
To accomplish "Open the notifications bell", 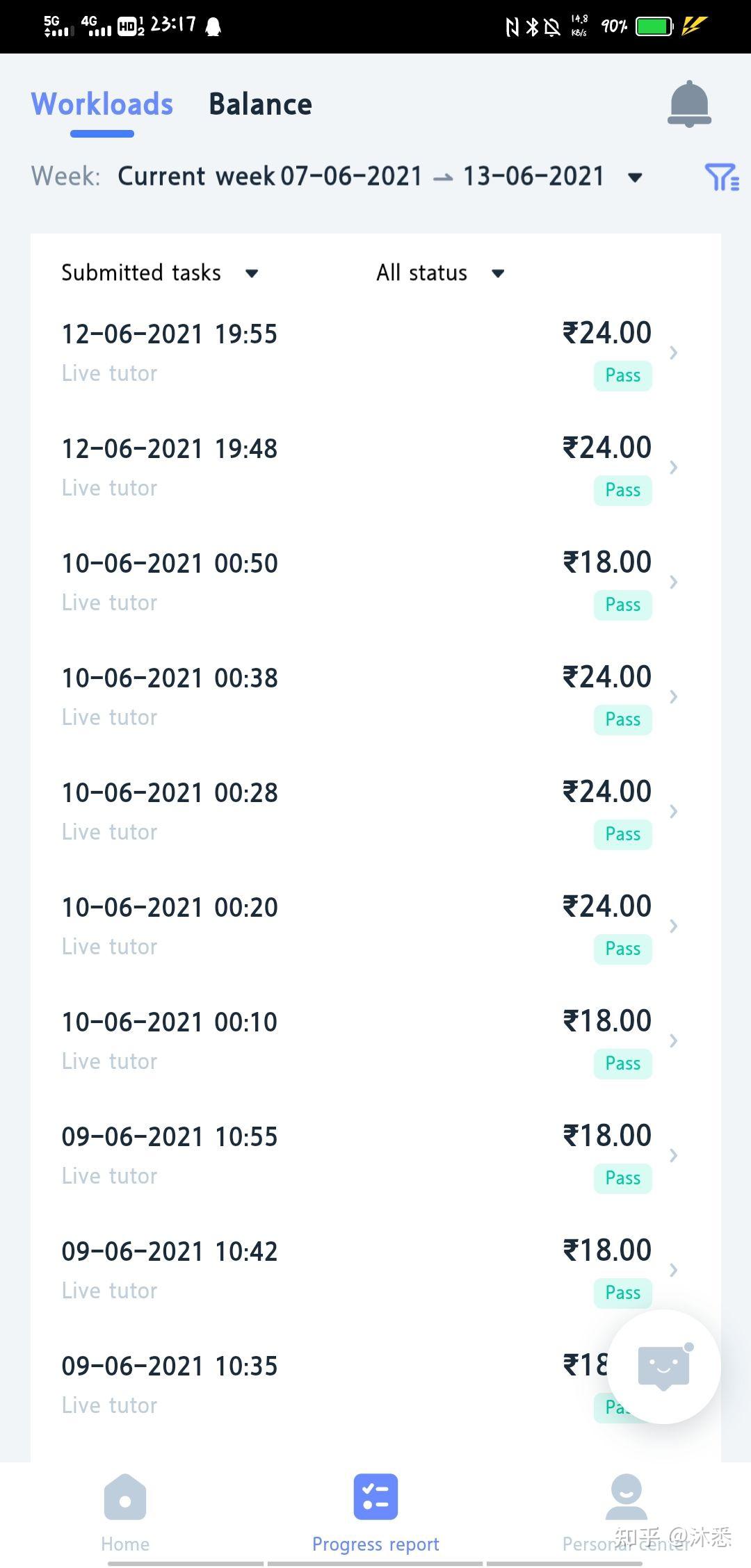I will [689, 104].
